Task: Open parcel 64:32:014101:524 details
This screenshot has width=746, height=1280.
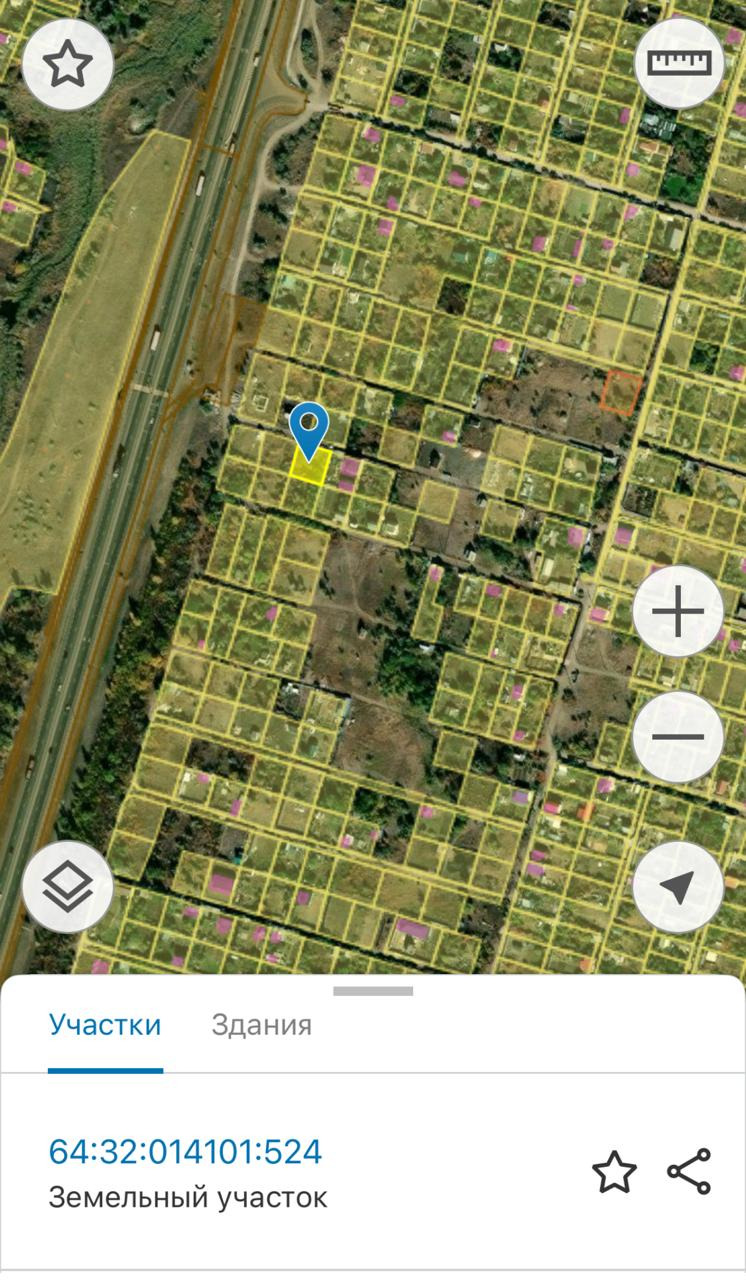Action: pyautogui.click(x=186, y=1152)
